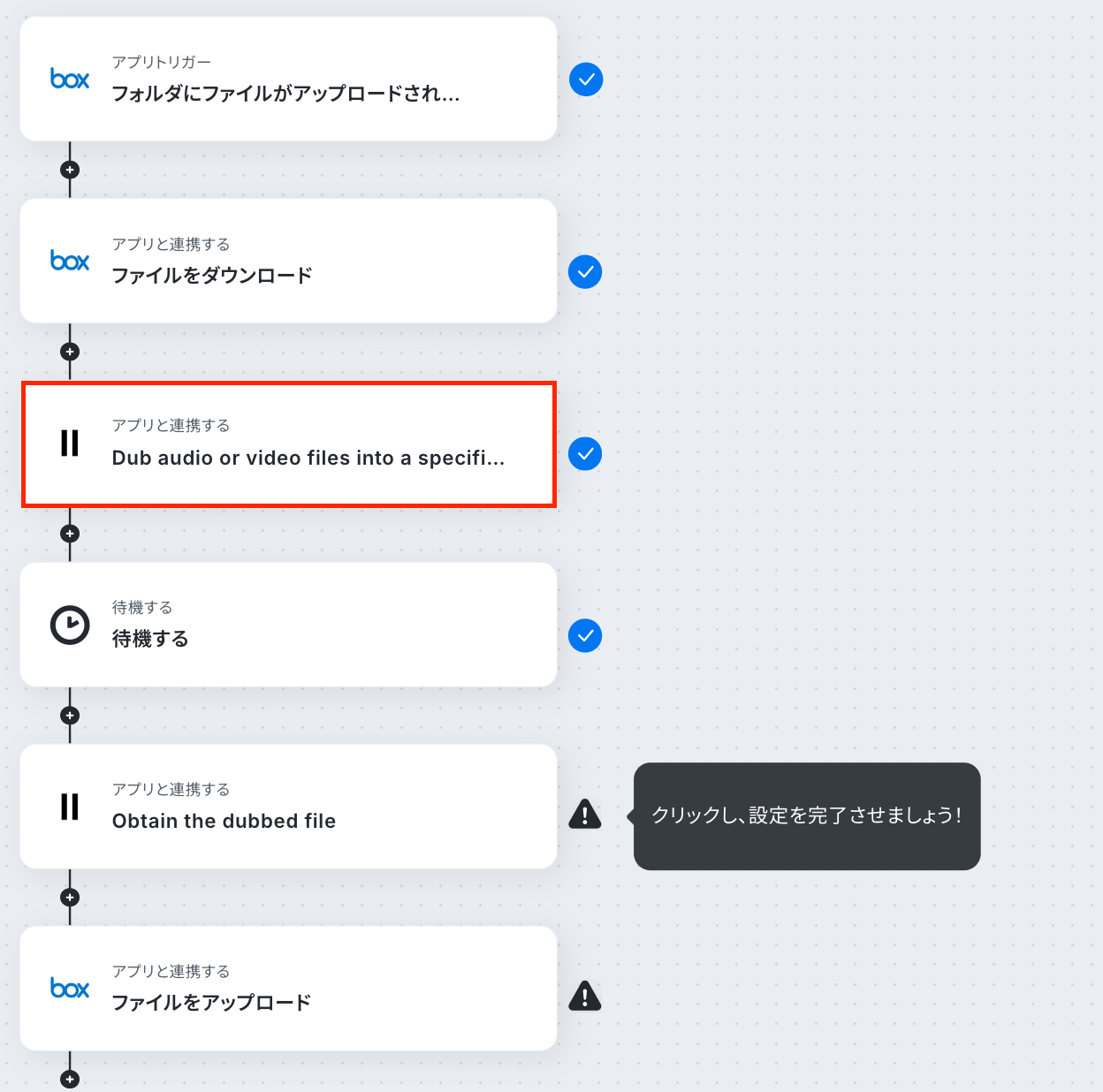The image size is (1103, 1092).
Task: Open the ファイルをダウンロード step
Action: pyautogui.click(x=288, y=261)
